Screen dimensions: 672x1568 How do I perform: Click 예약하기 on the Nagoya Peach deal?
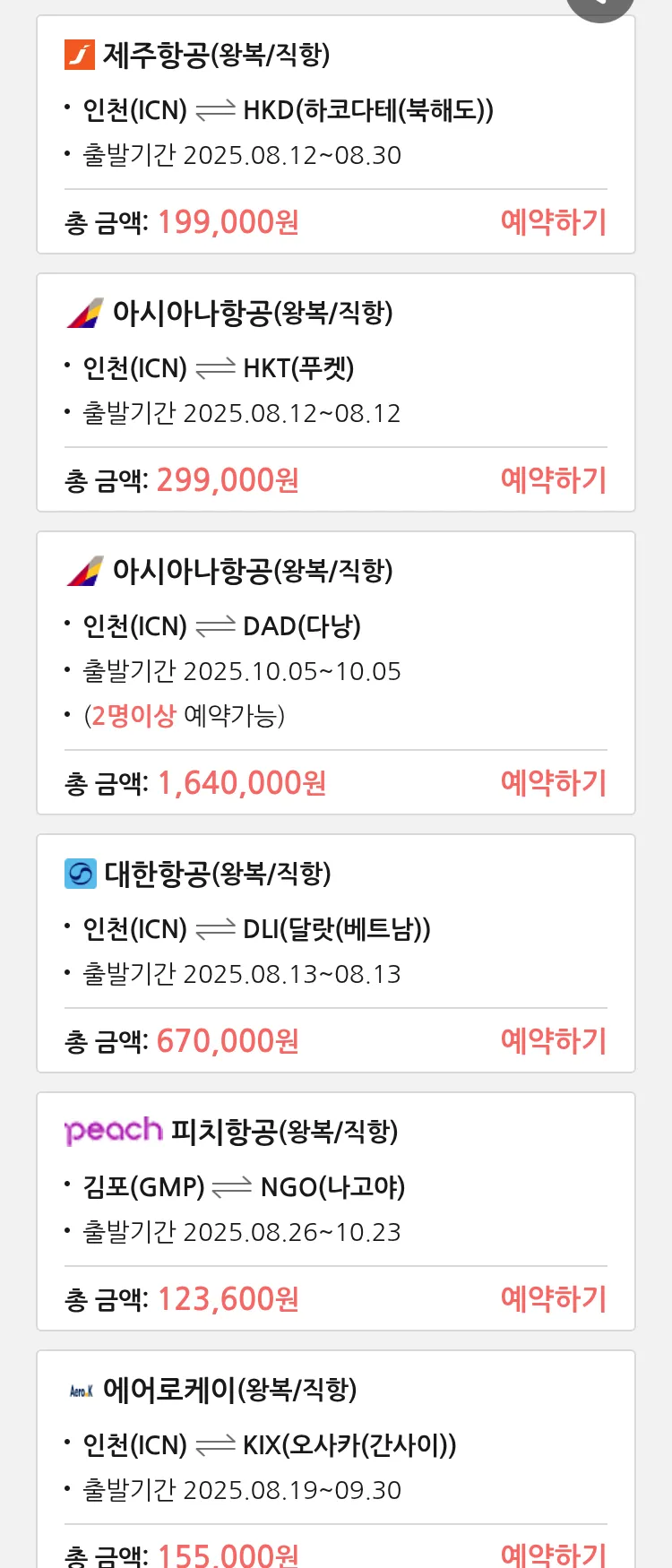[554, 1298]
